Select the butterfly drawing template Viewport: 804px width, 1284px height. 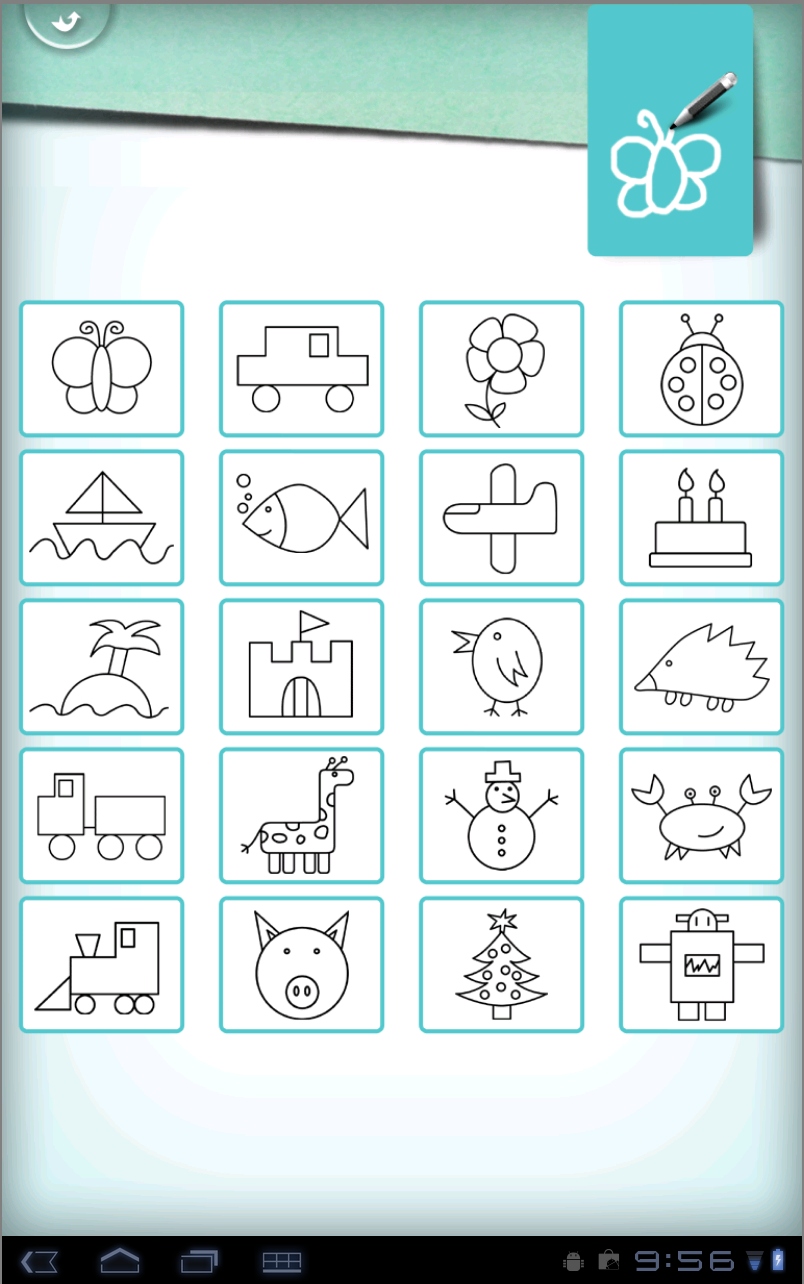101,368
